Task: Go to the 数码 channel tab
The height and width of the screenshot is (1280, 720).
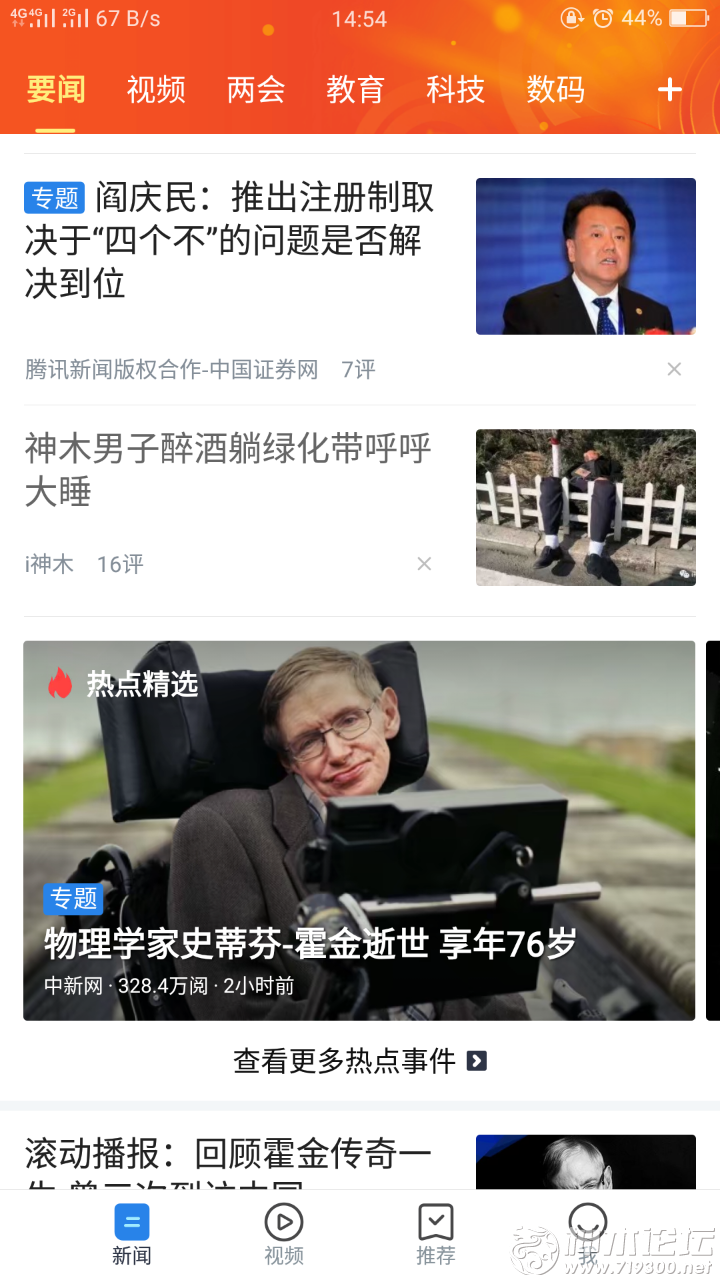Action: tap(555, 90)
